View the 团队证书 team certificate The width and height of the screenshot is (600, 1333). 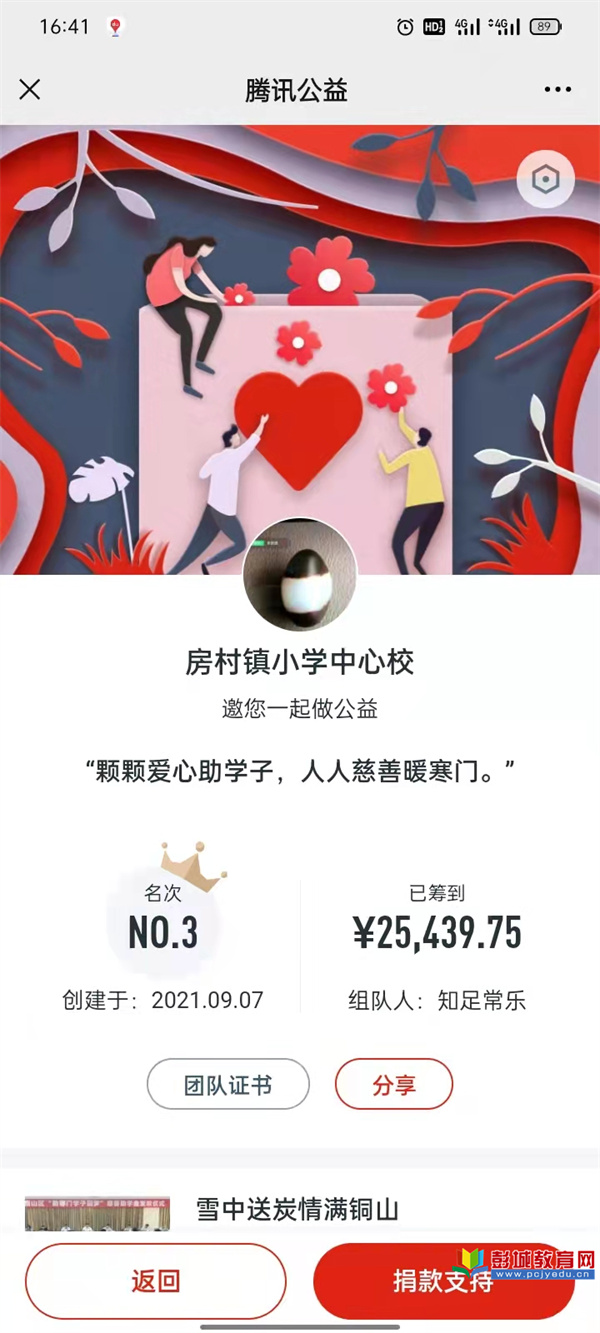click(228, 1084)
